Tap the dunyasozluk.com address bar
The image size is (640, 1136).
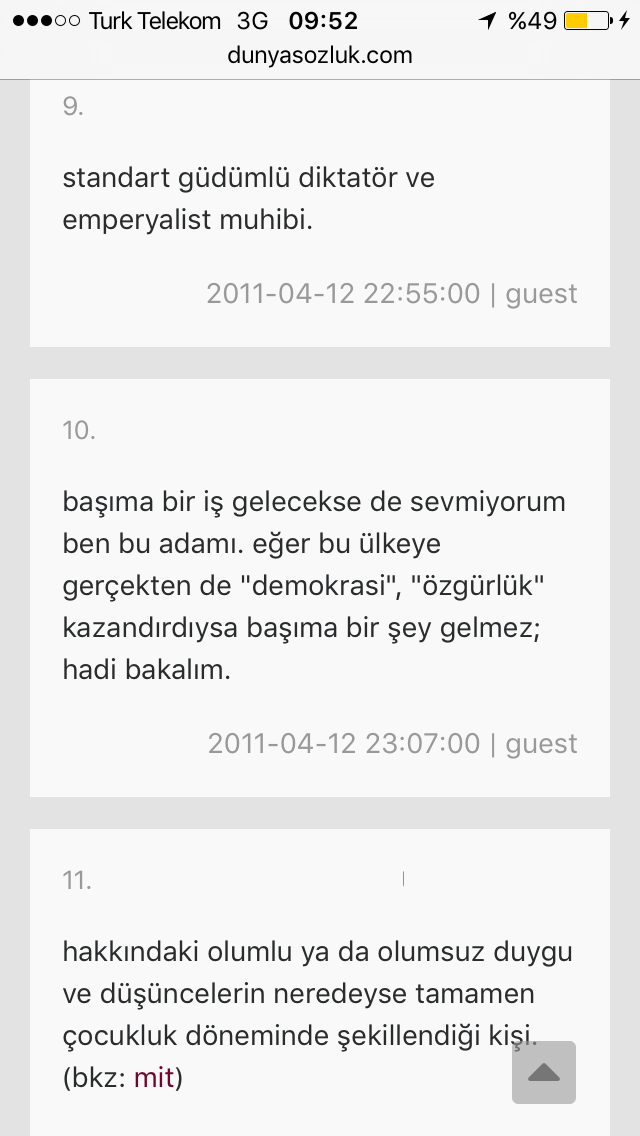click(x=320, y=56)
